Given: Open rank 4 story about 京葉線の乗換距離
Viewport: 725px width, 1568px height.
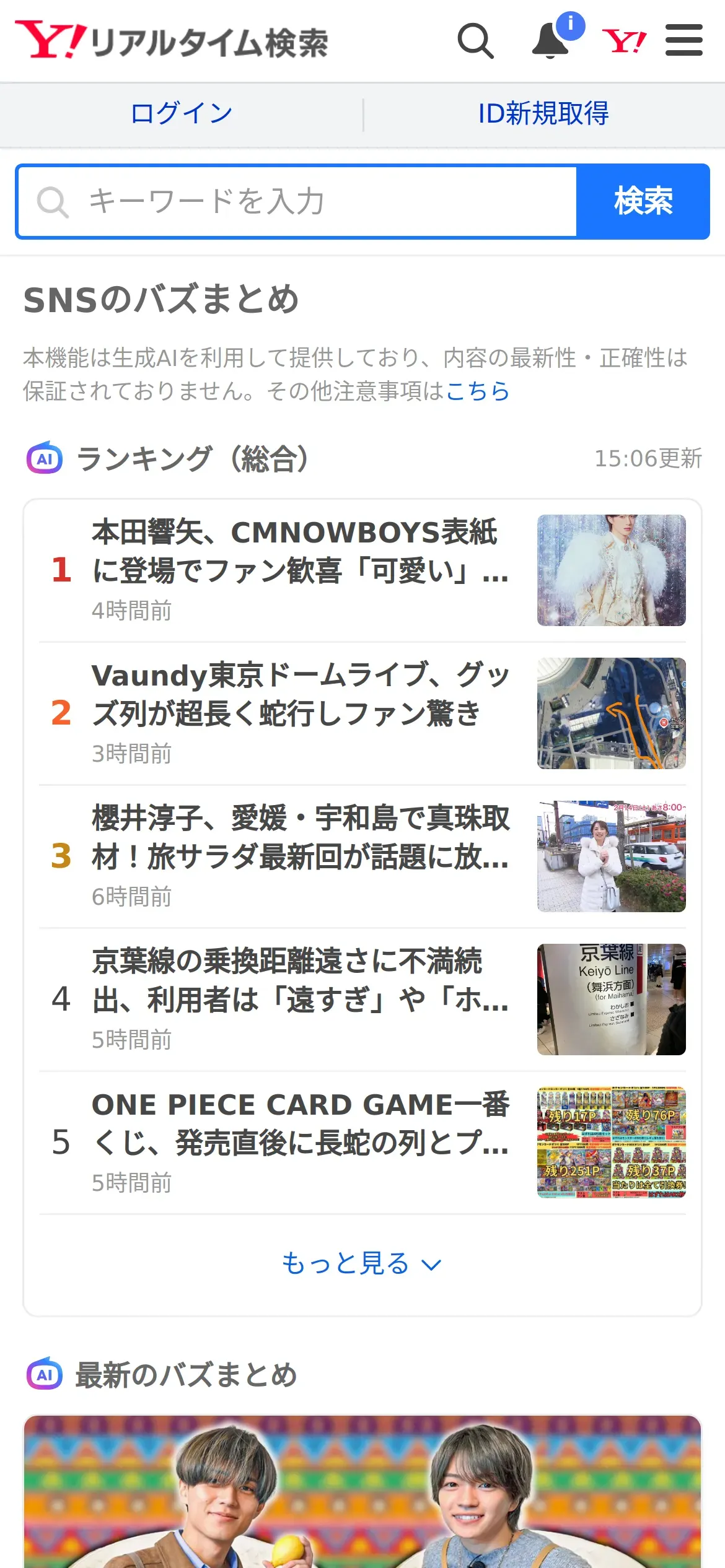Looking at the screenshot, I should click(300, 999).
